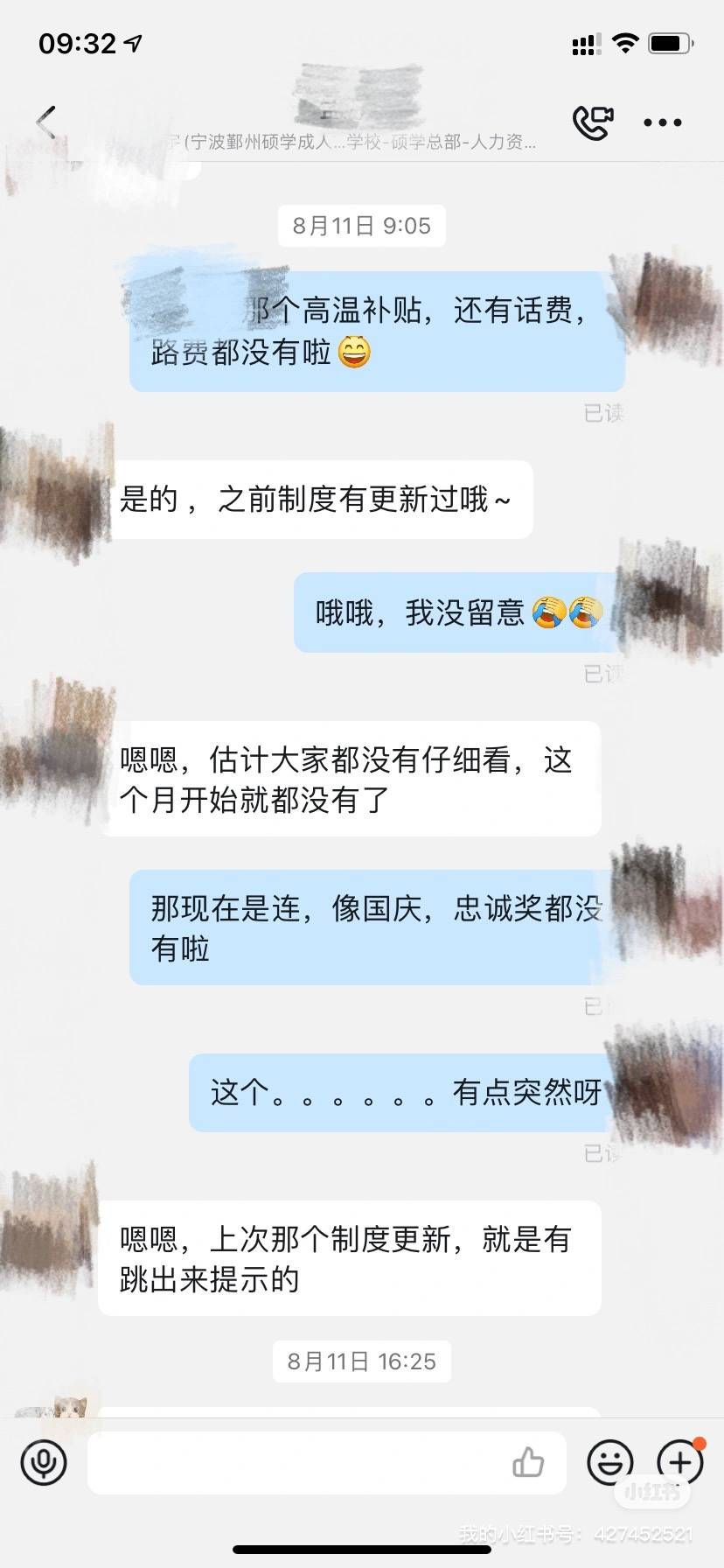Focus the message text field
Image resolution: width=724 pixels, height=1568 pixels.
tap(297, 1462)
